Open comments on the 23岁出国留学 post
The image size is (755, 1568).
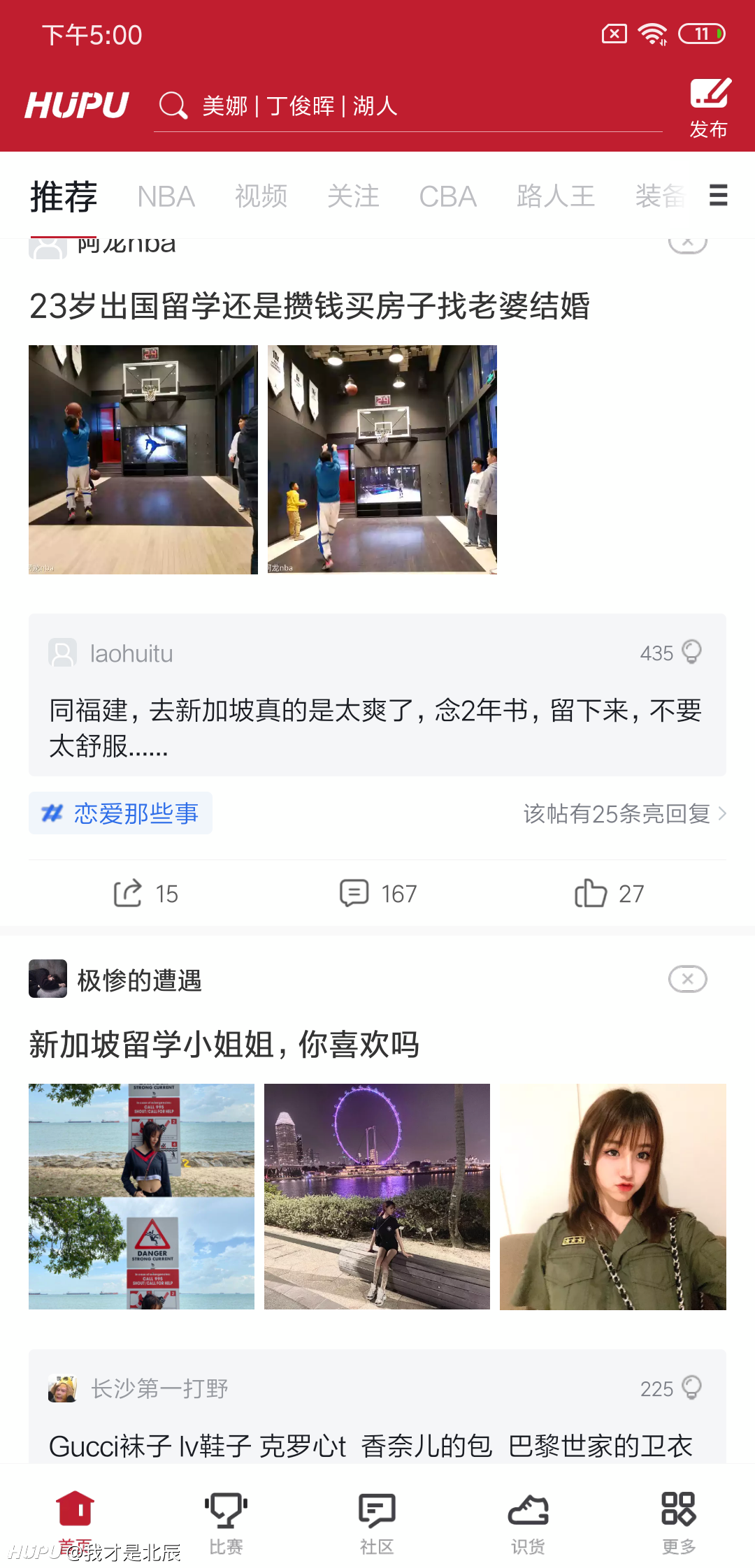[x=378, y=893]
